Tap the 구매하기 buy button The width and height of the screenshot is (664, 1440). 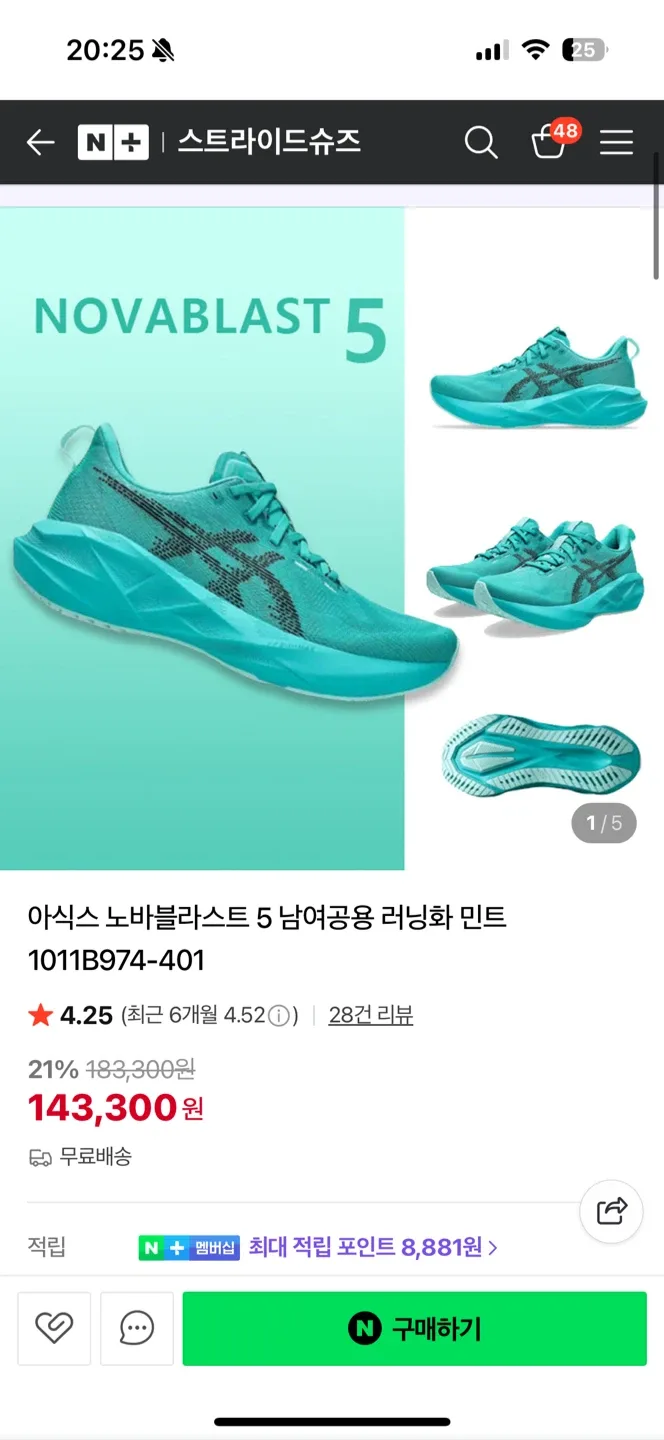(414, 1328)
